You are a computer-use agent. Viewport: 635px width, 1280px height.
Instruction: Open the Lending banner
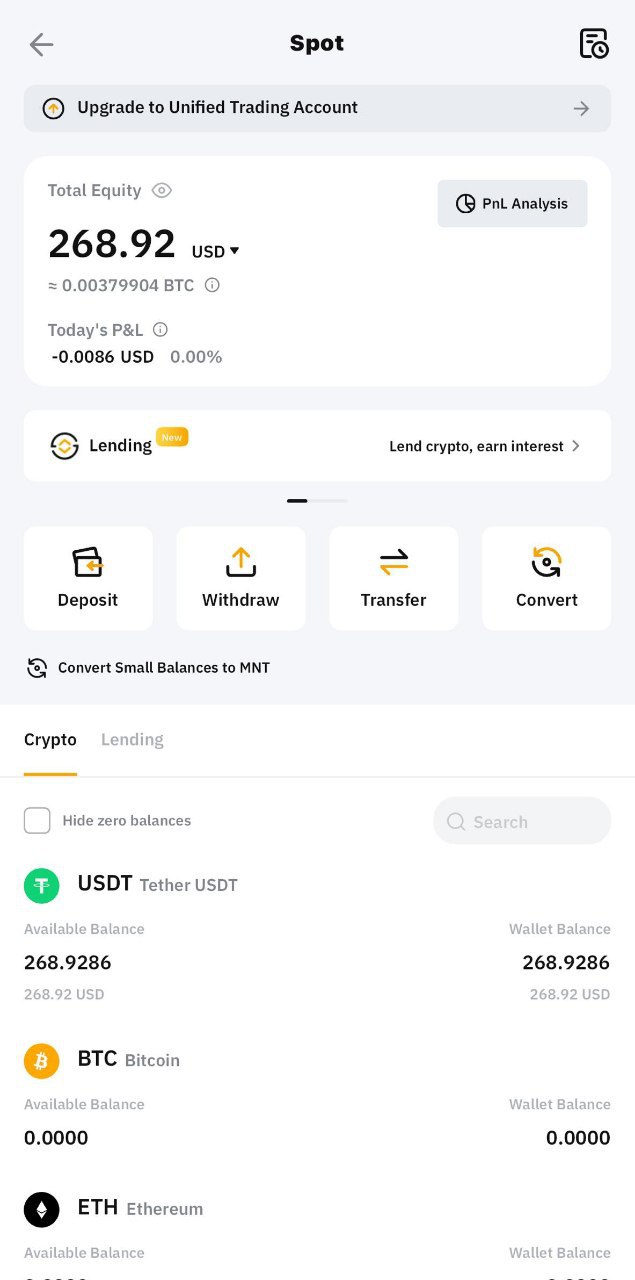(x=317, y=446)
